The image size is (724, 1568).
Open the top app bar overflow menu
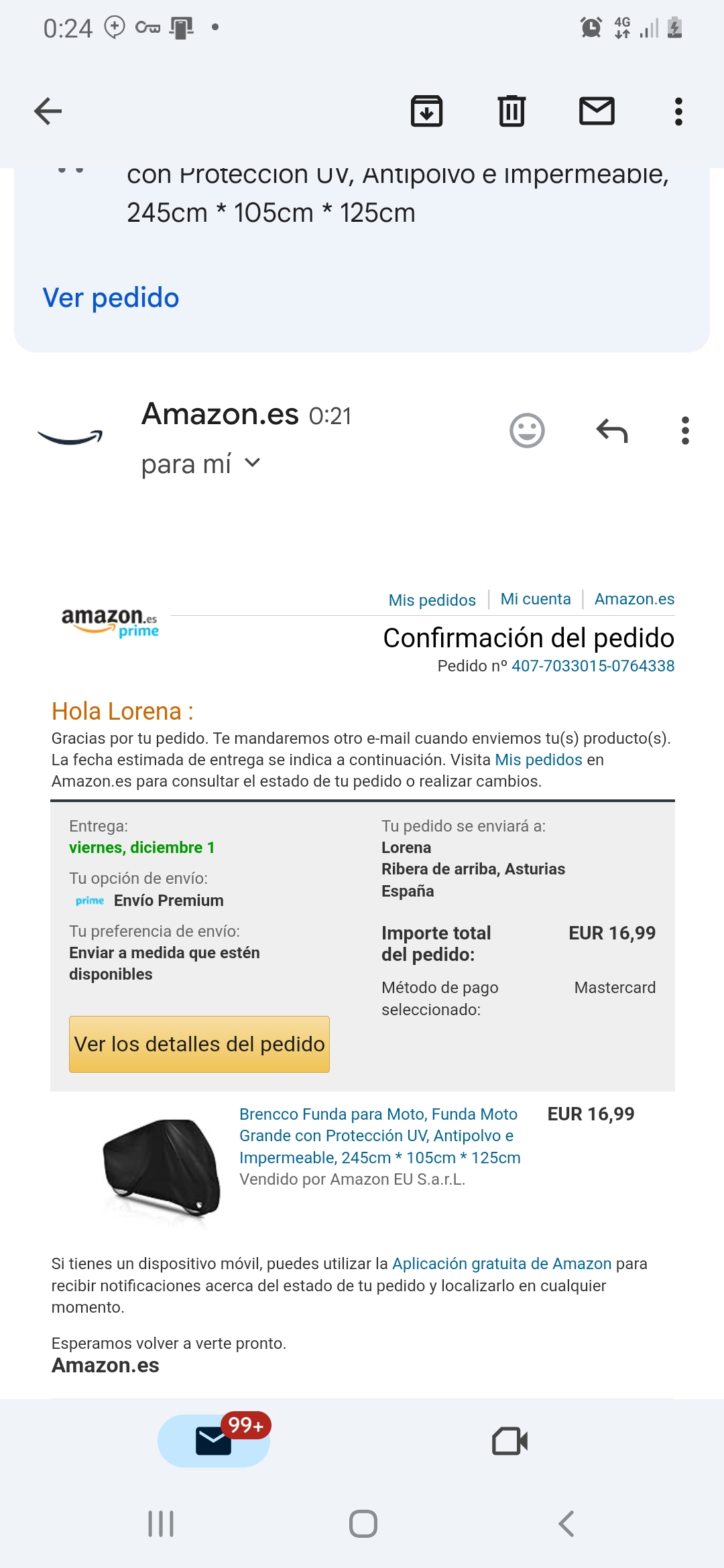coord(678,111)
